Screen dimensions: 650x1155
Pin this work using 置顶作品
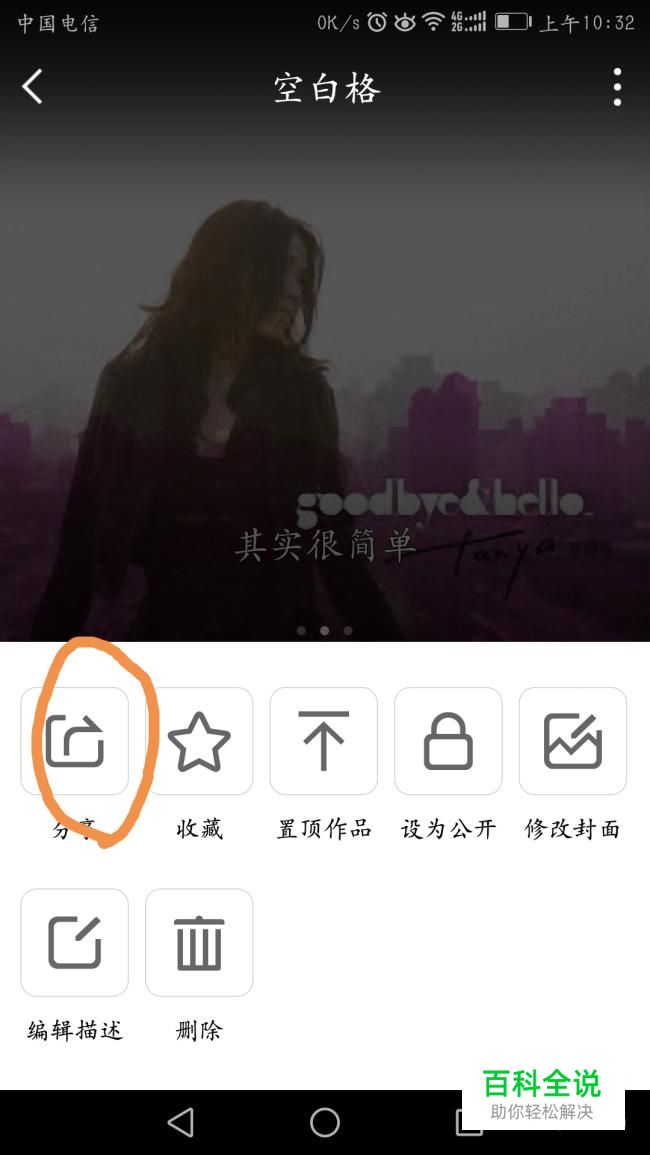tap(323, 741)
